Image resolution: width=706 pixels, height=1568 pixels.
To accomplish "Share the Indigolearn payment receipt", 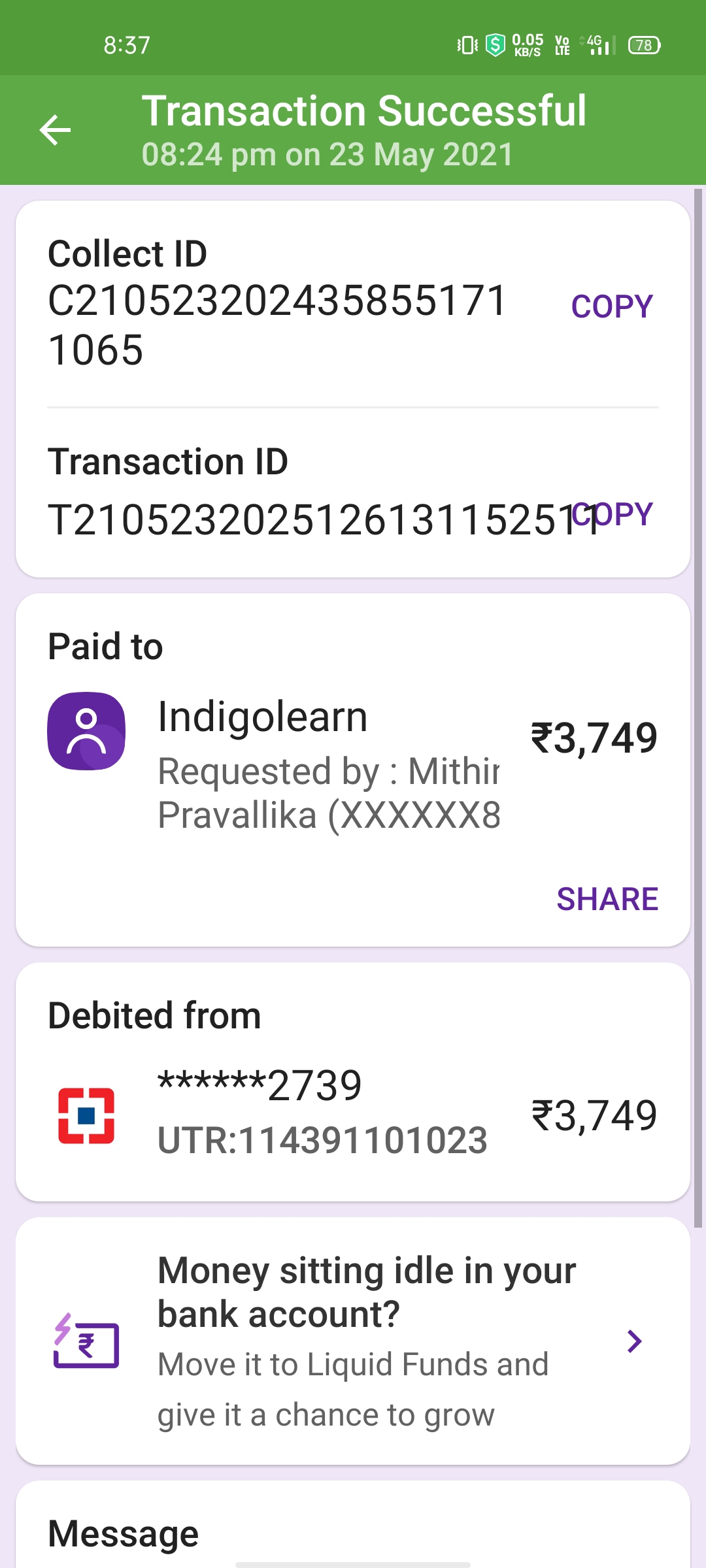I will coord(607,899).
